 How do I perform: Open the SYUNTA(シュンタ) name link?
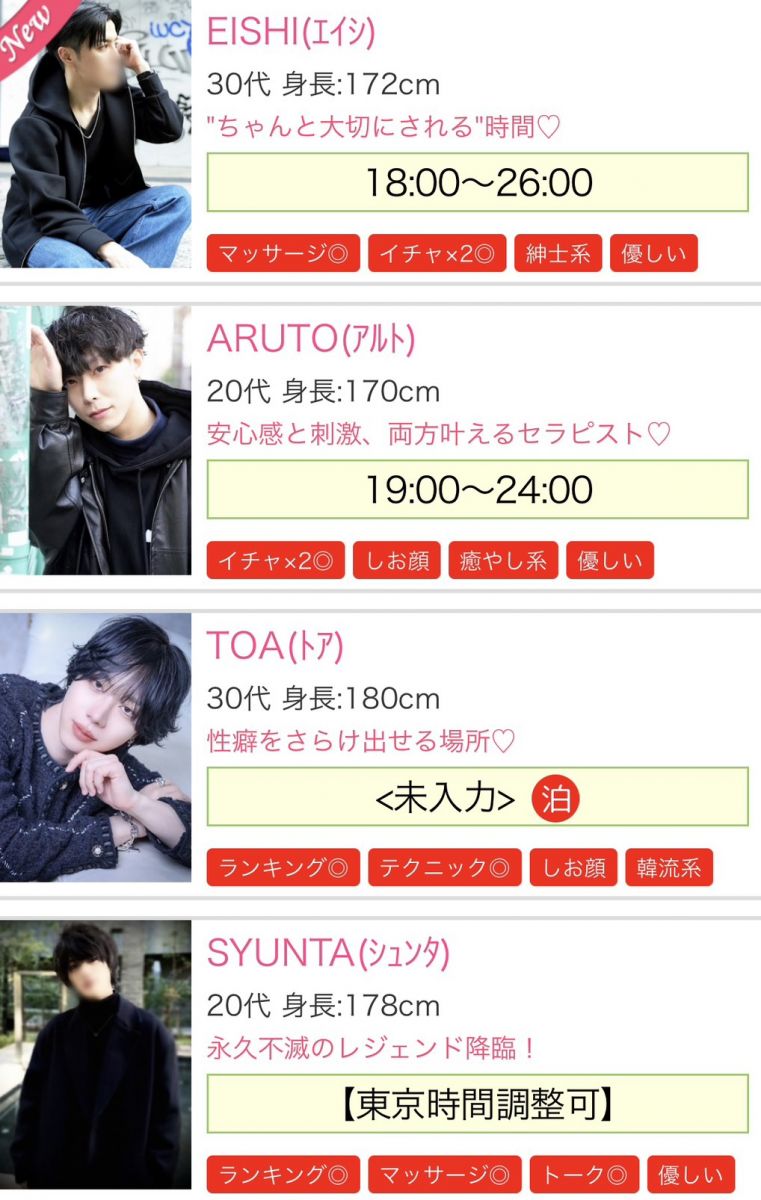tap(328, 954)
